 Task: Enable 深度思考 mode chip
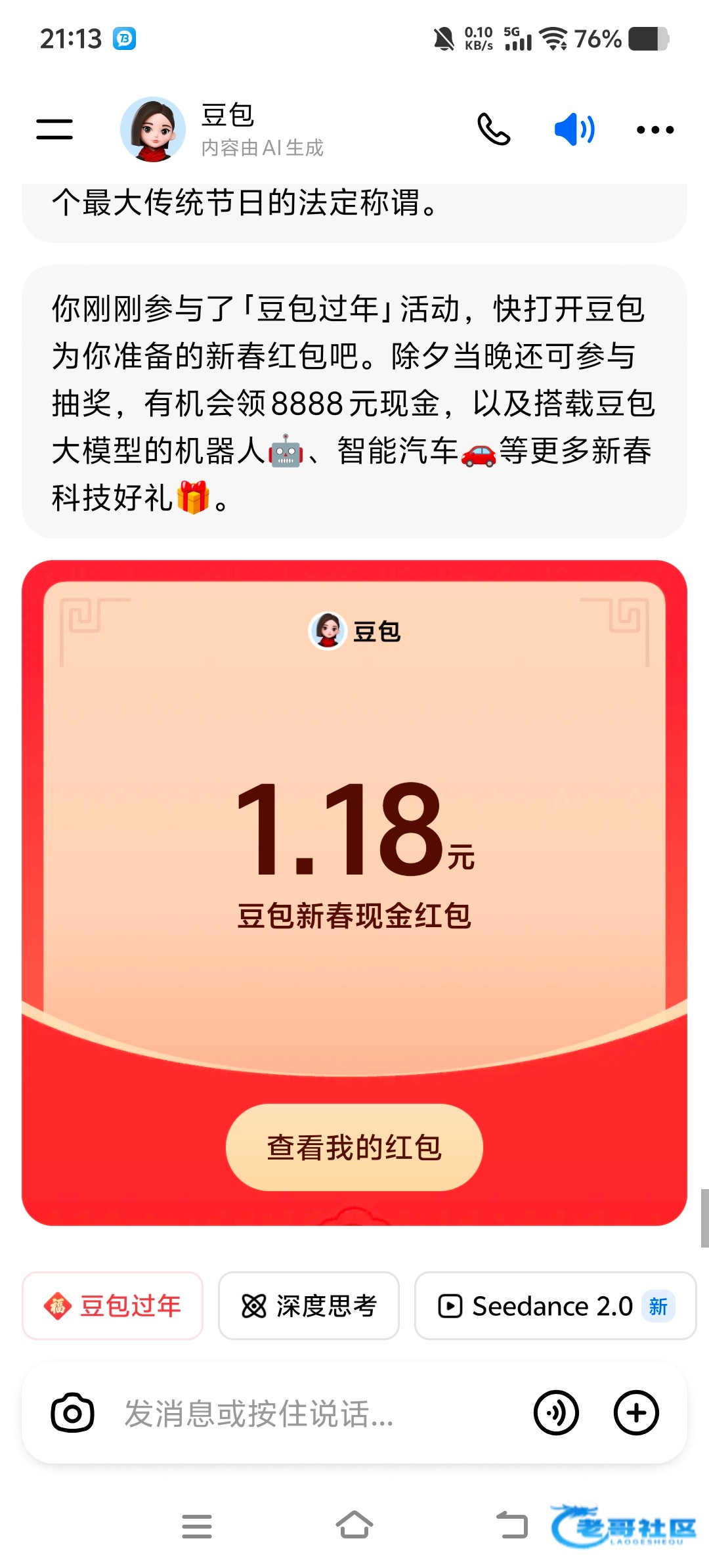[x=309, y=1306]
